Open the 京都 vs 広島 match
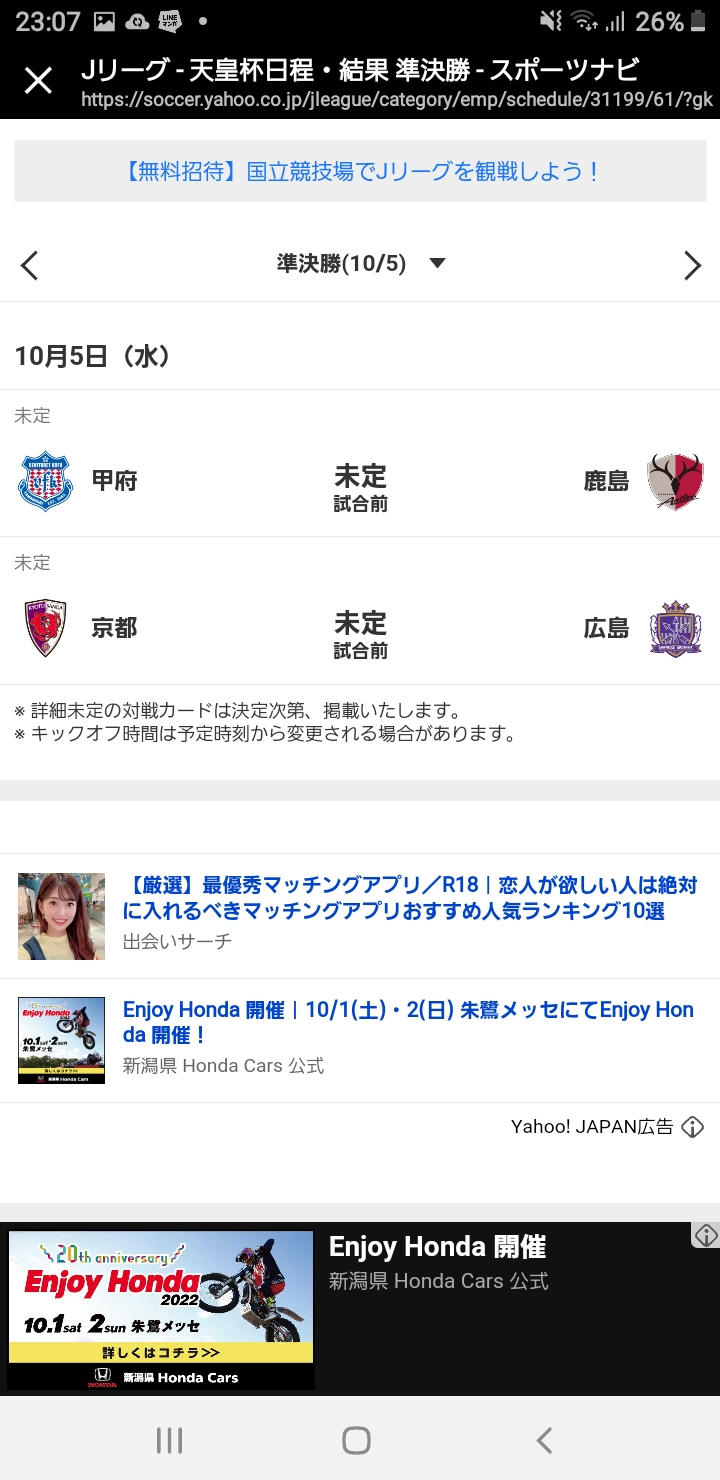 coord(360,611)
